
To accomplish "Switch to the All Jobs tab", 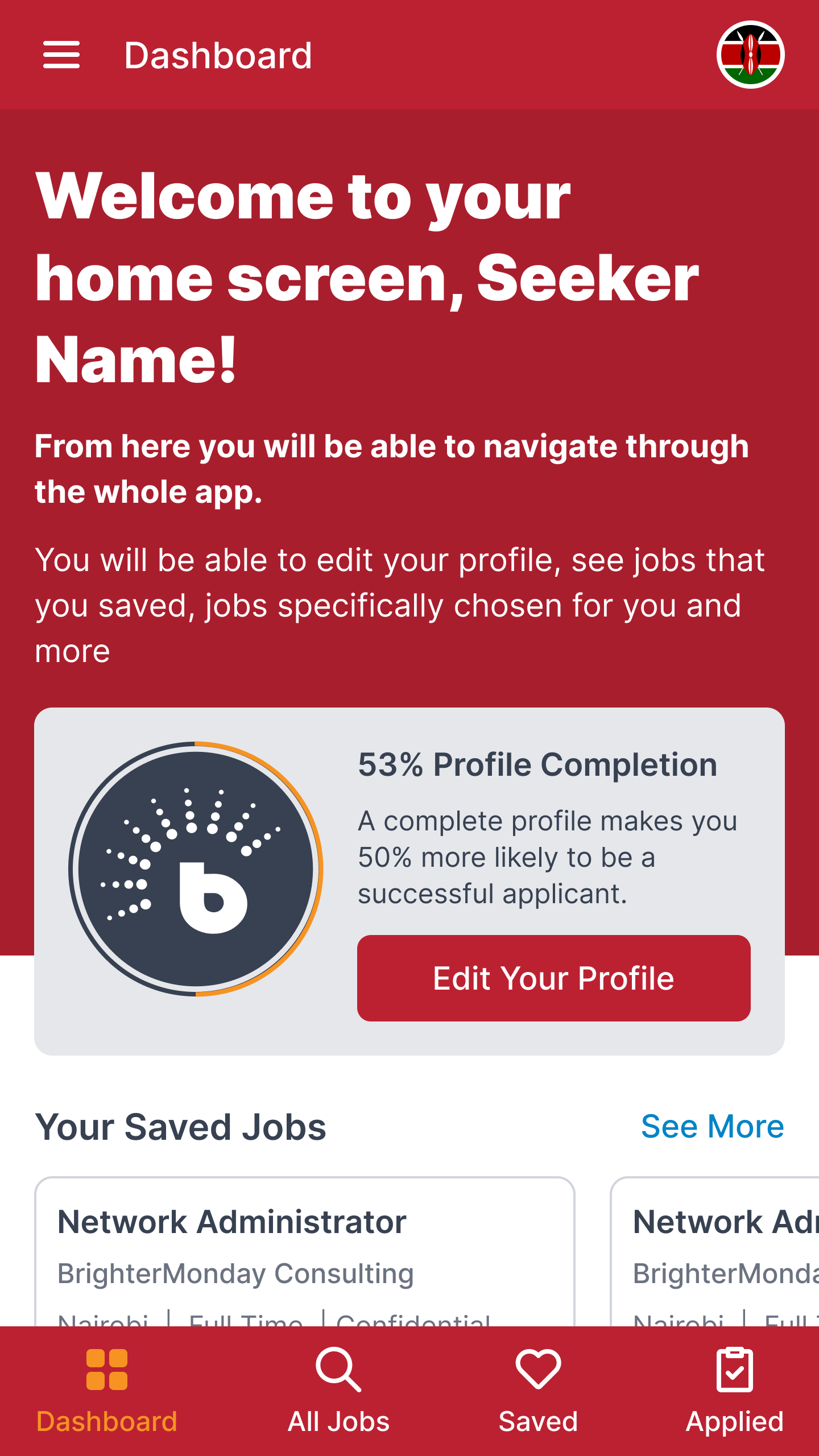I will (338, 1391).
